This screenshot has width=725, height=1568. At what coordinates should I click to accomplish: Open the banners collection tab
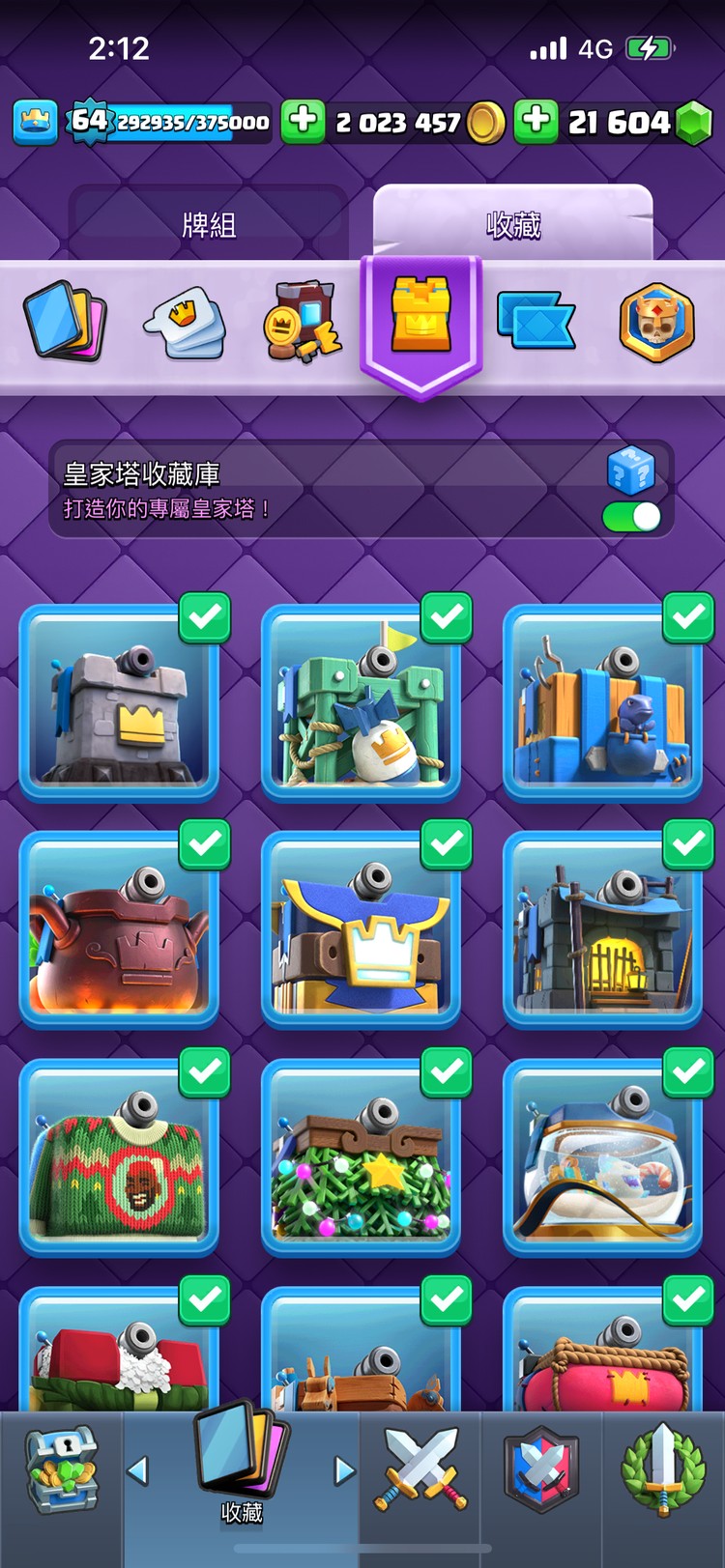coord(536,321)
